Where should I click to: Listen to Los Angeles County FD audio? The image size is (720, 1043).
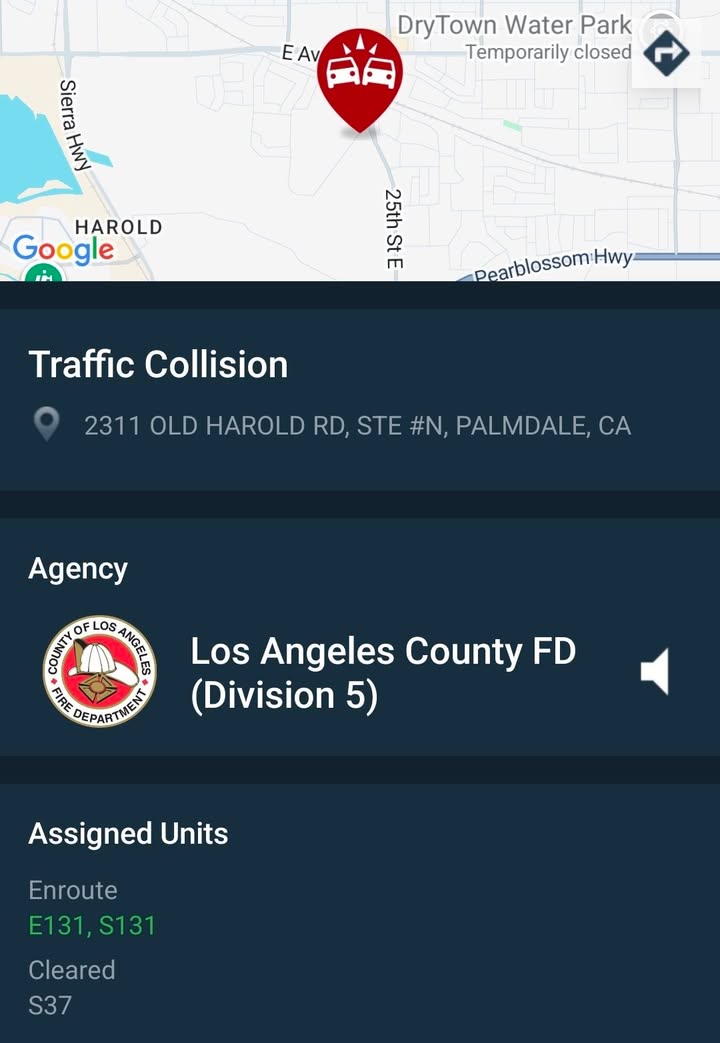655,671
